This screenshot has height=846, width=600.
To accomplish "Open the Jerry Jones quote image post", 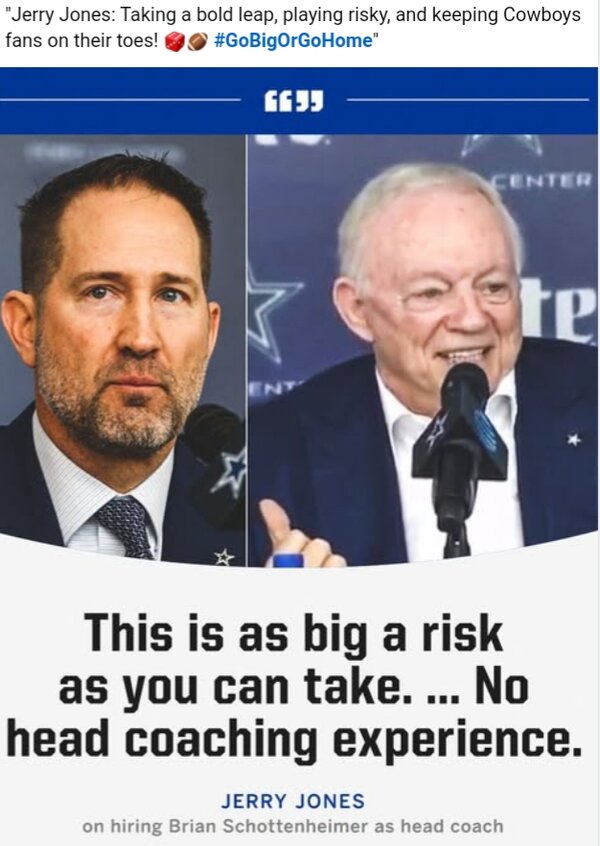I will (300, 450).
